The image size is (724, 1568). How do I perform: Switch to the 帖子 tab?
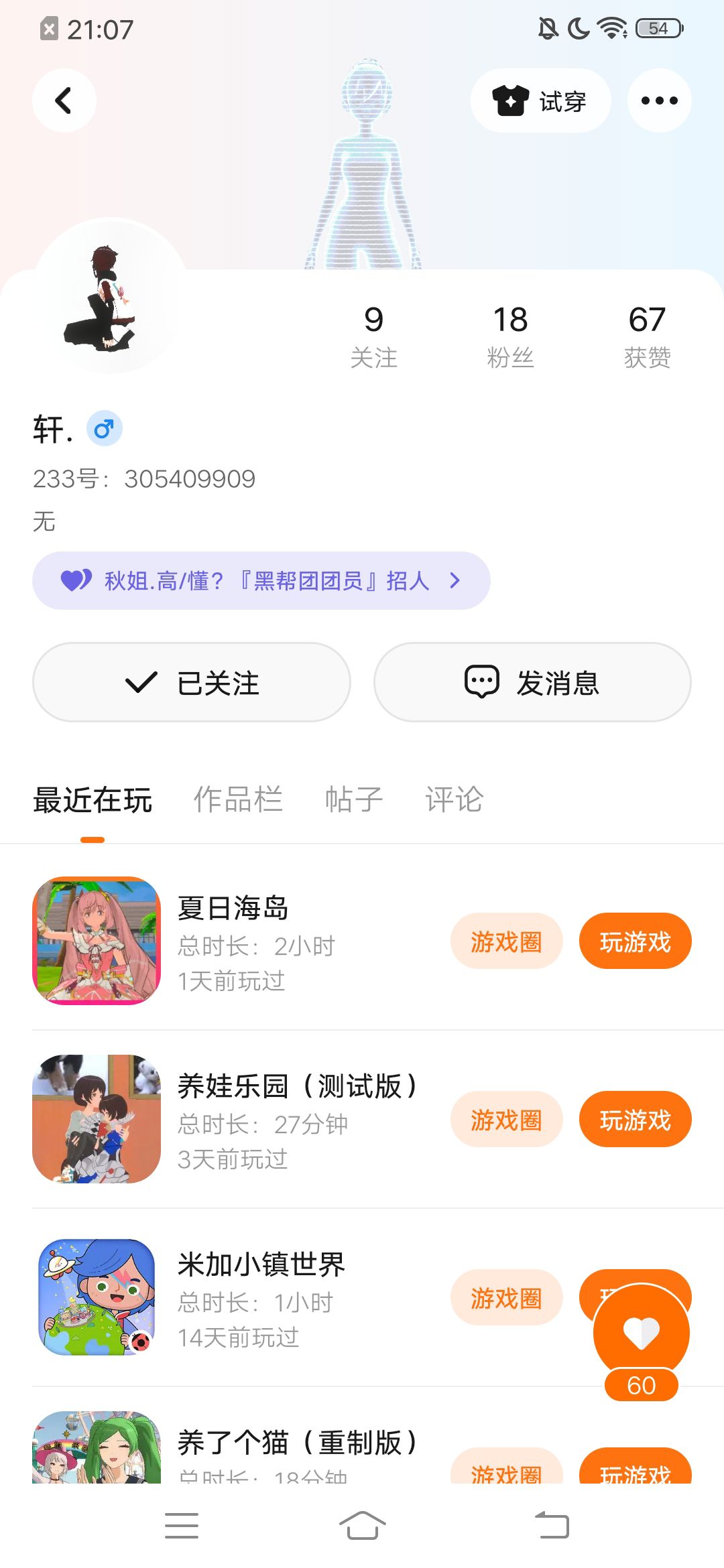click(353, 799)
